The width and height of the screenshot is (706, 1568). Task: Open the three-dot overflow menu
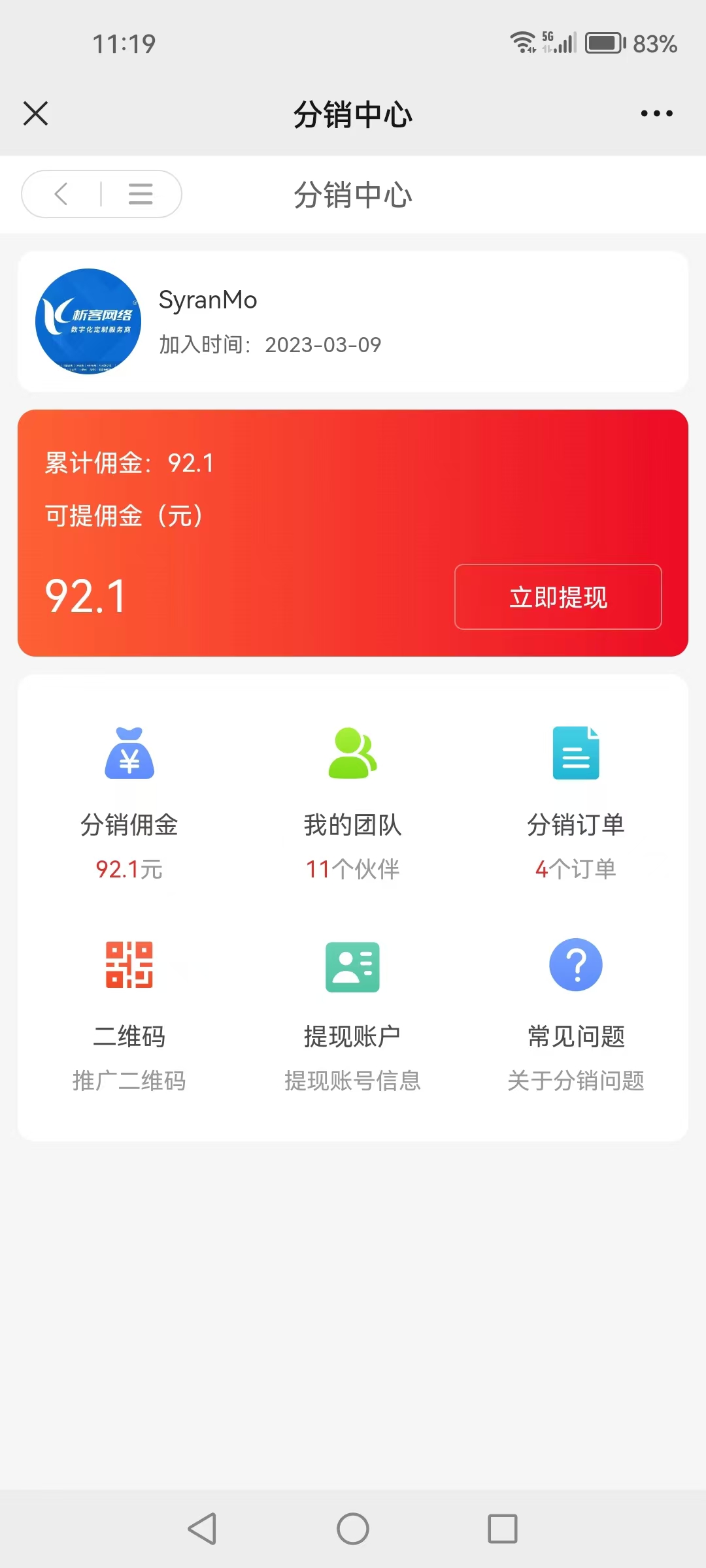[x=656, y=114]
